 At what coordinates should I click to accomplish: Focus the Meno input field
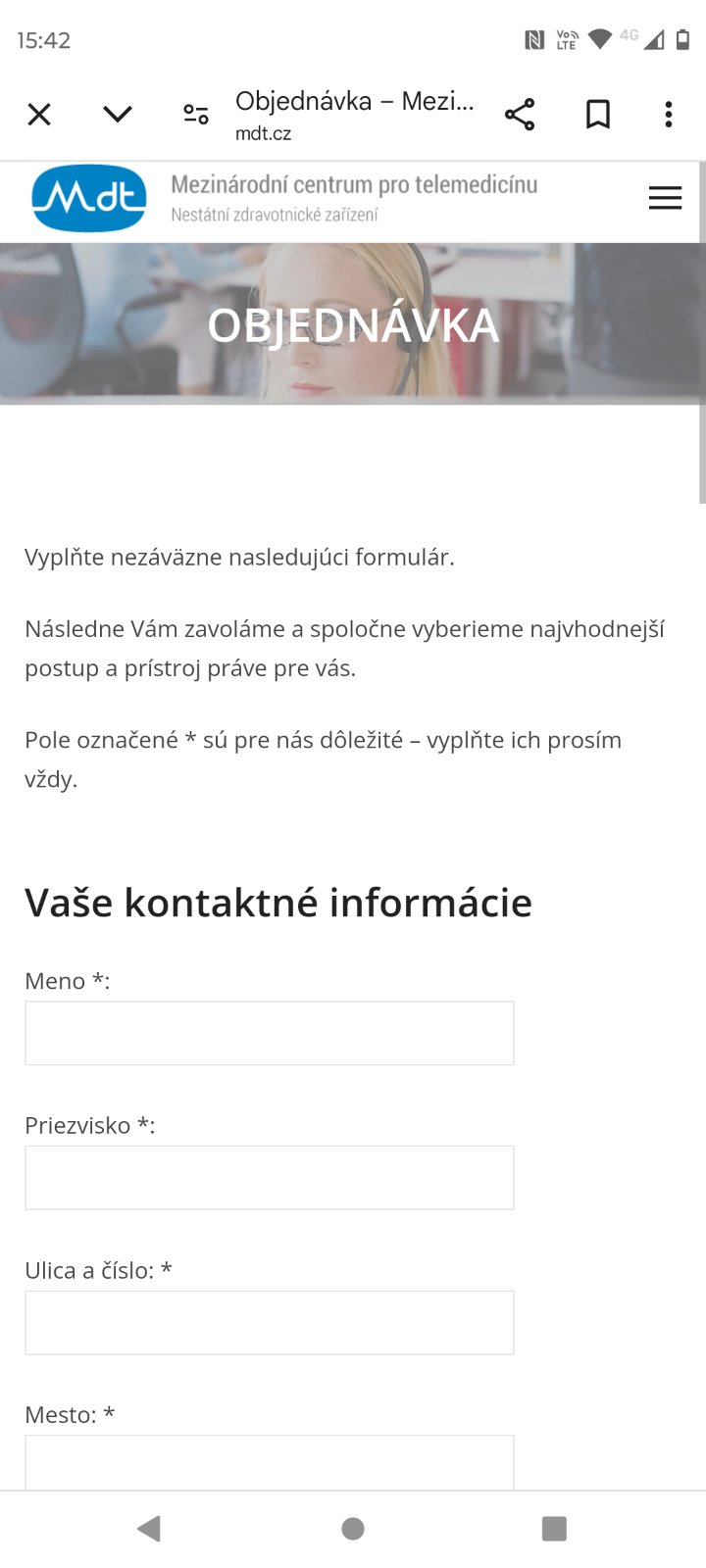pos(269,1033)
